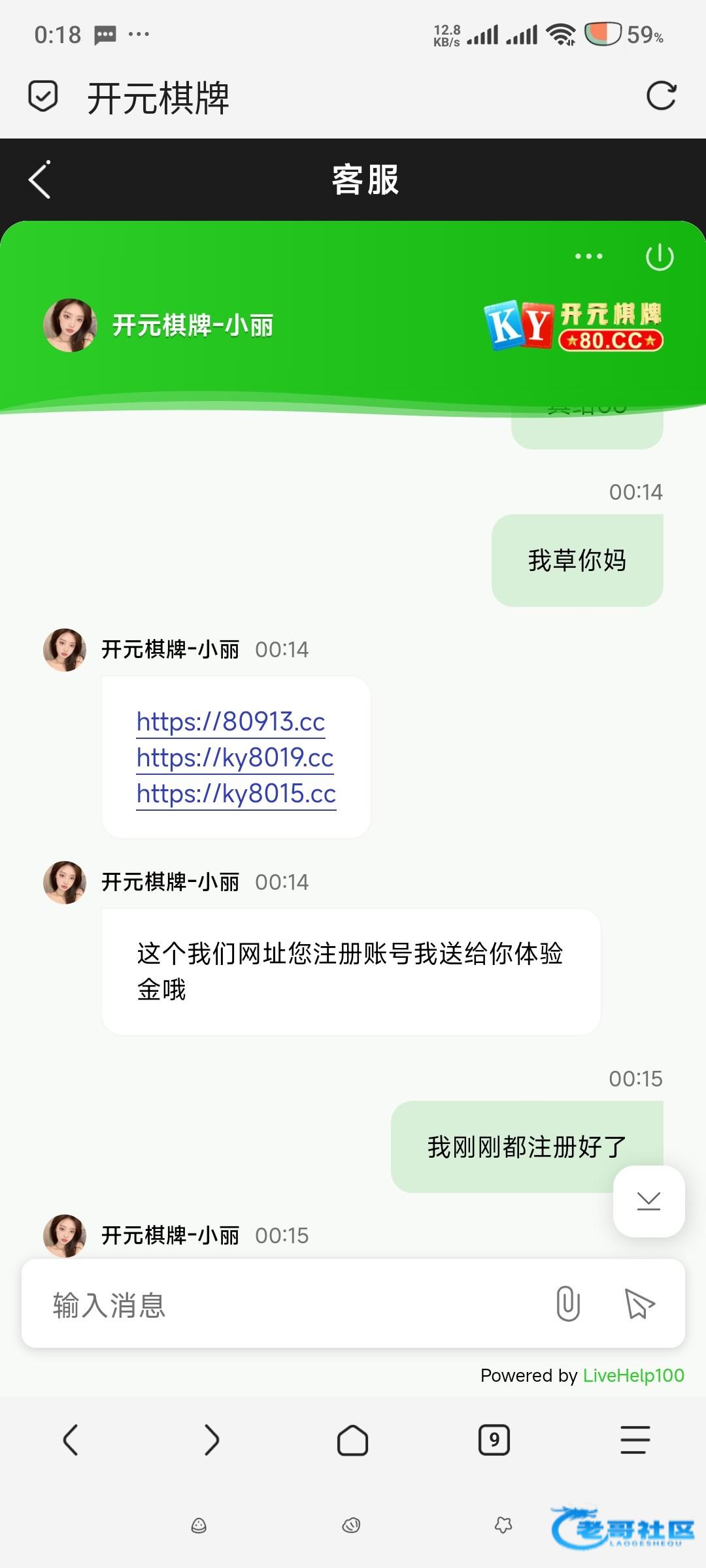Viewport: 706px width, 1568px height.
Task: Open the https://ky8015.cc link
Action: coord(236,794)
